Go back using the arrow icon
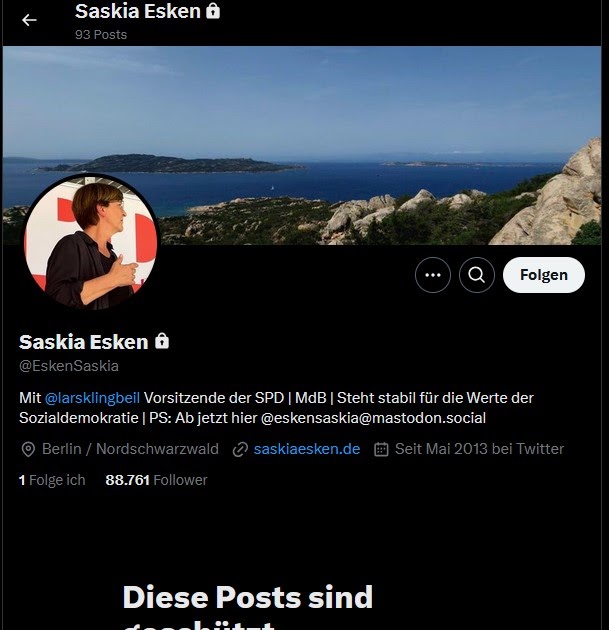 point(29,20)
